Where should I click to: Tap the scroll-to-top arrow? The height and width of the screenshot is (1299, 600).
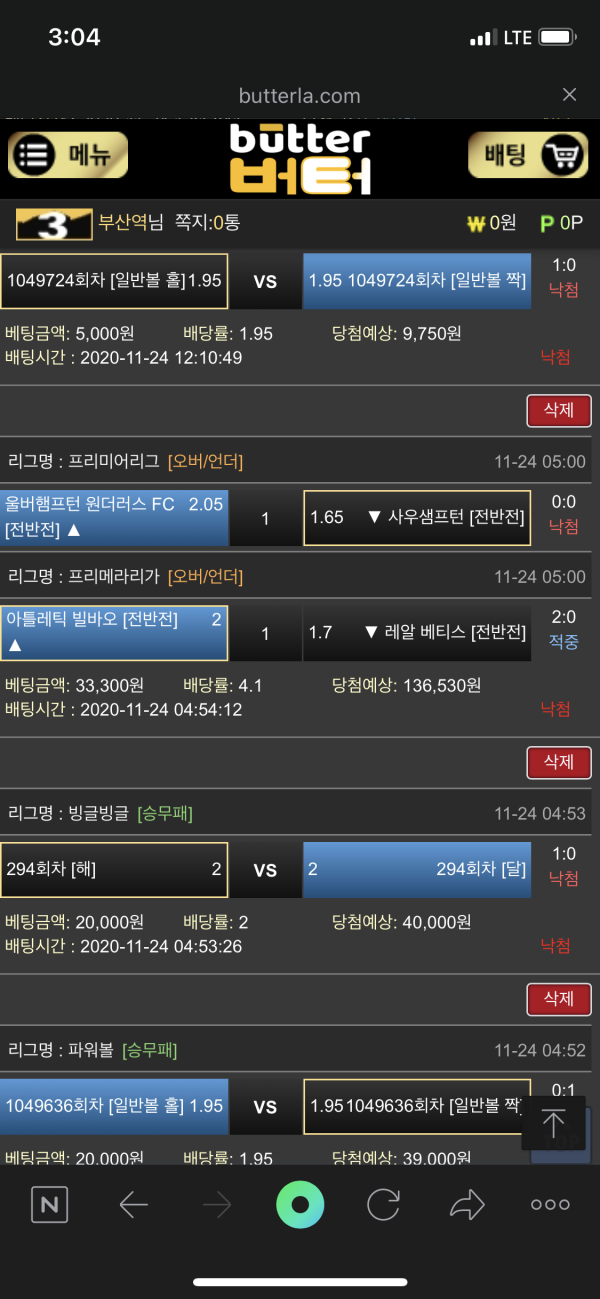[553, 1124]
